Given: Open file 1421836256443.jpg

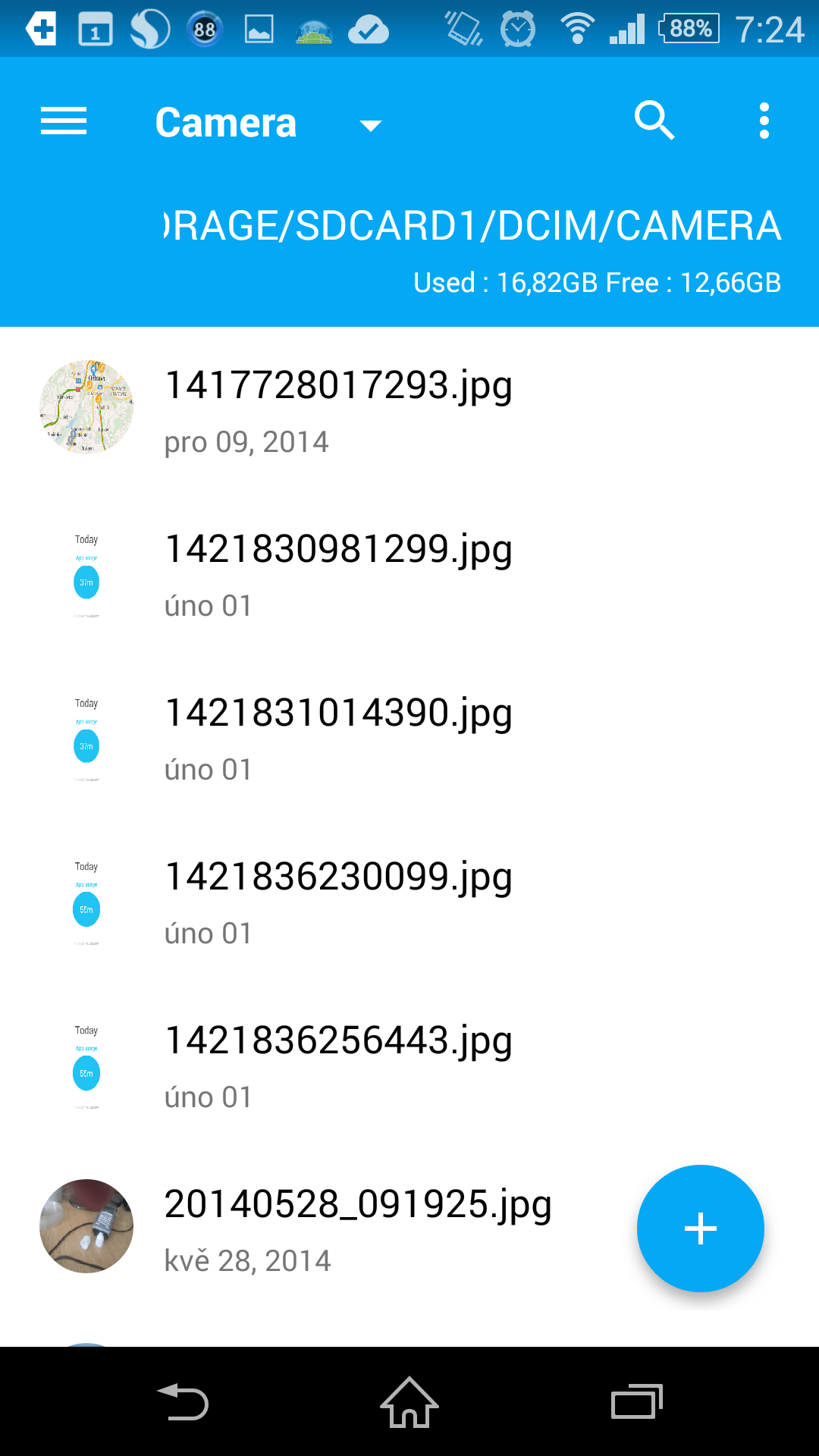Looking at the screenshot, I should coord(338,1065).
